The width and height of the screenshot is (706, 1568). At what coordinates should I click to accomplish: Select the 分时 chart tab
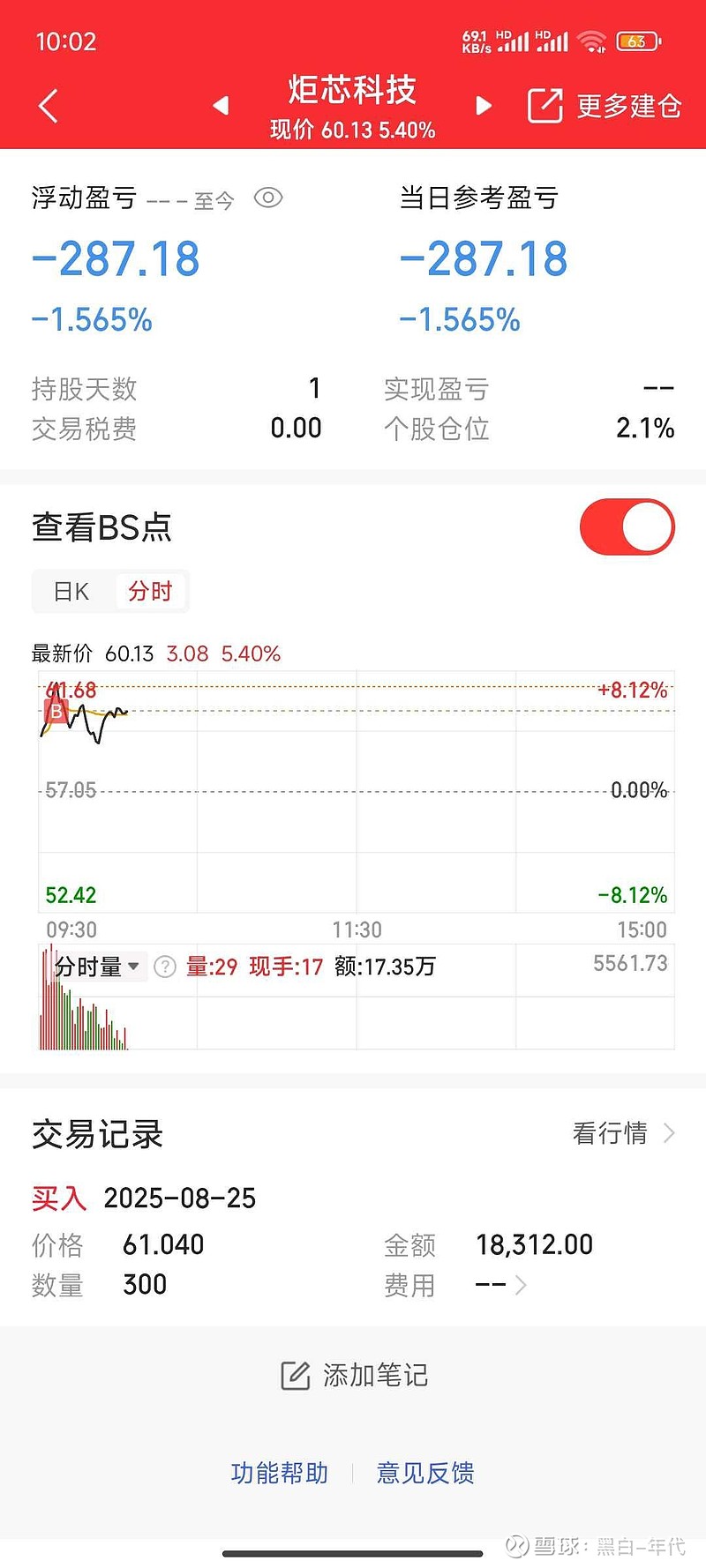coord(150,591)
